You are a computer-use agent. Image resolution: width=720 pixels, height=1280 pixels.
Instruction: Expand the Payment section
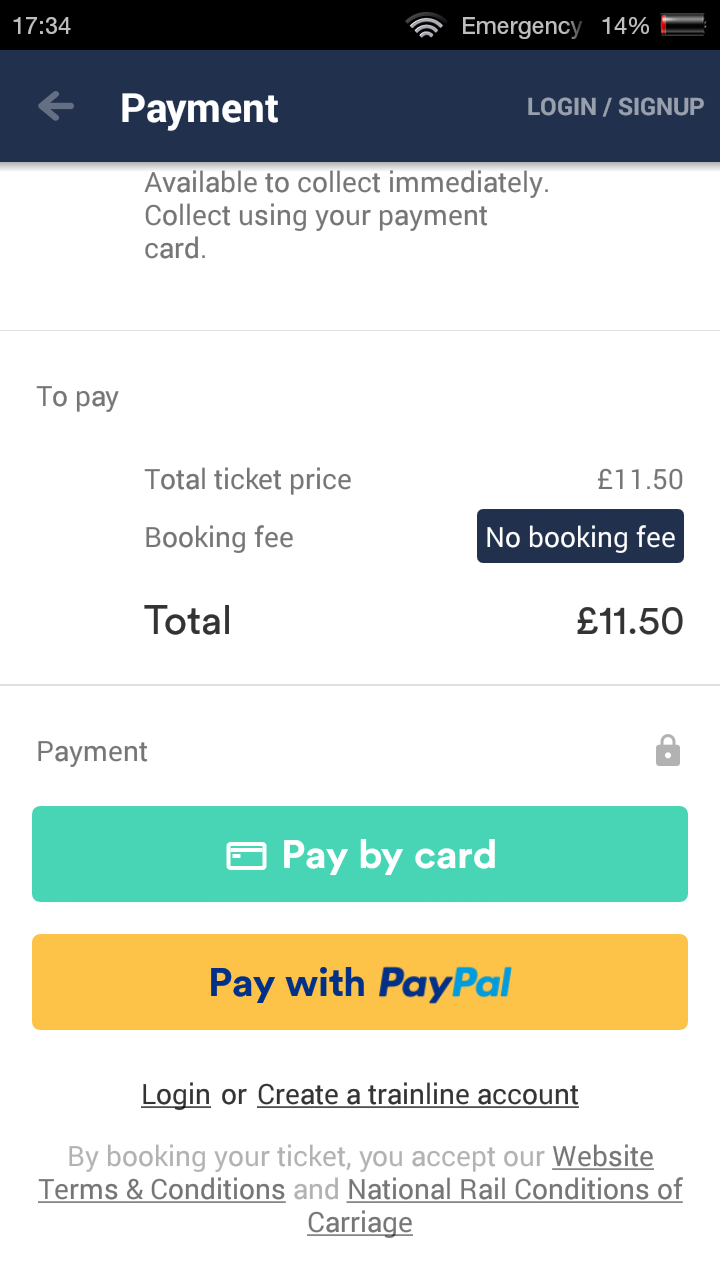(x=91, y=750)
